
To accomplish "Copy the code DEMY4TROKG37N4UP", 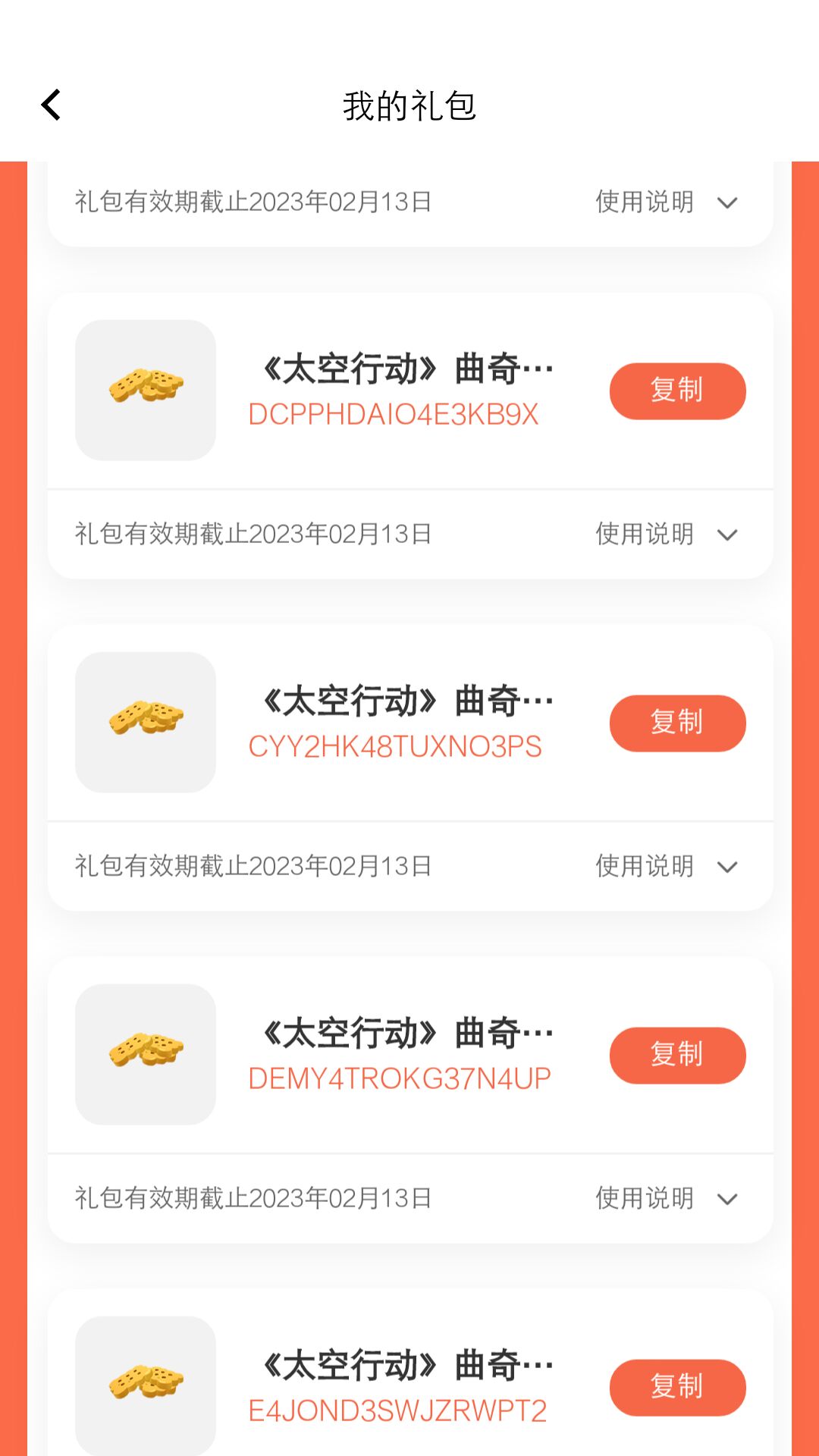I will click(x=677, y=1056).
